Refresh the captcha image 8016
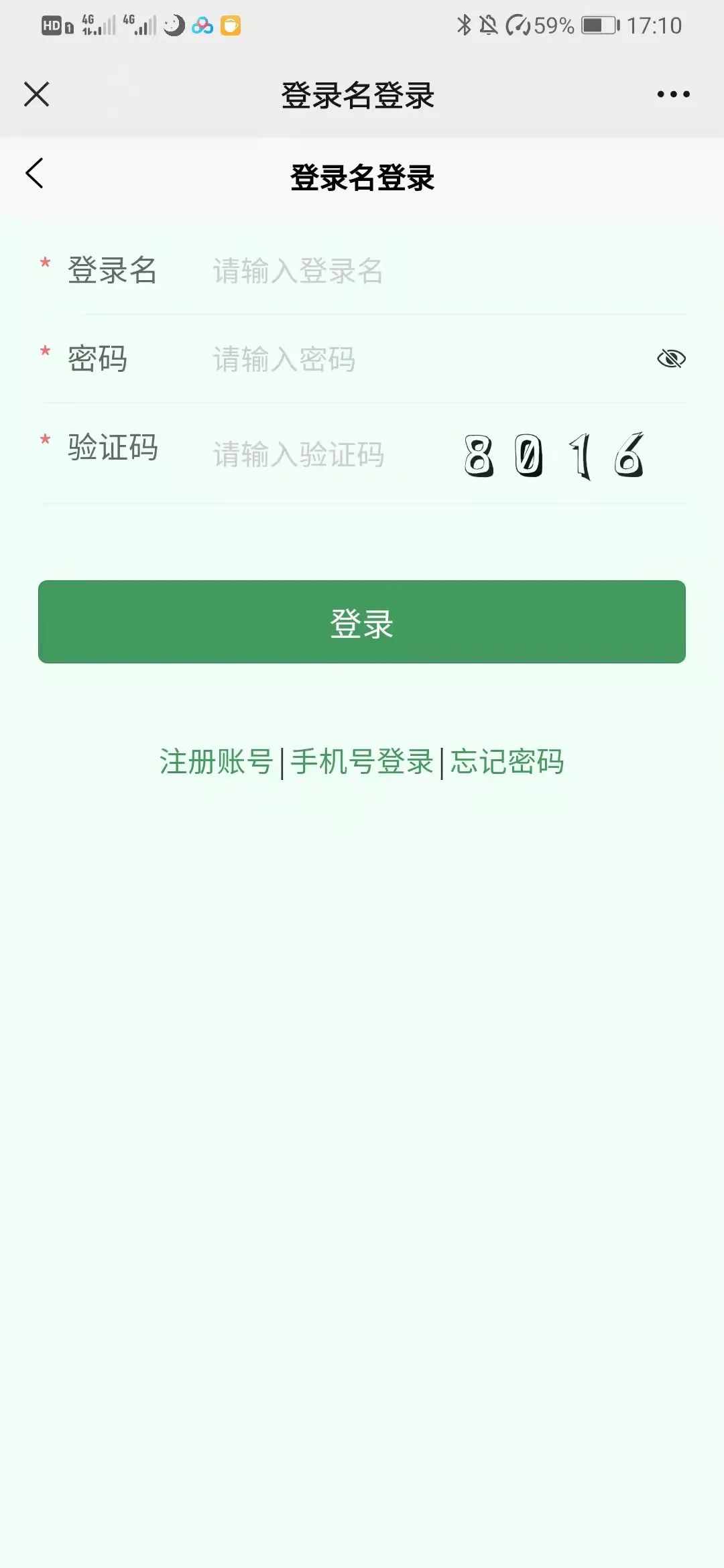Viewport: 724px width, 1568px height. tap(554, 456)
